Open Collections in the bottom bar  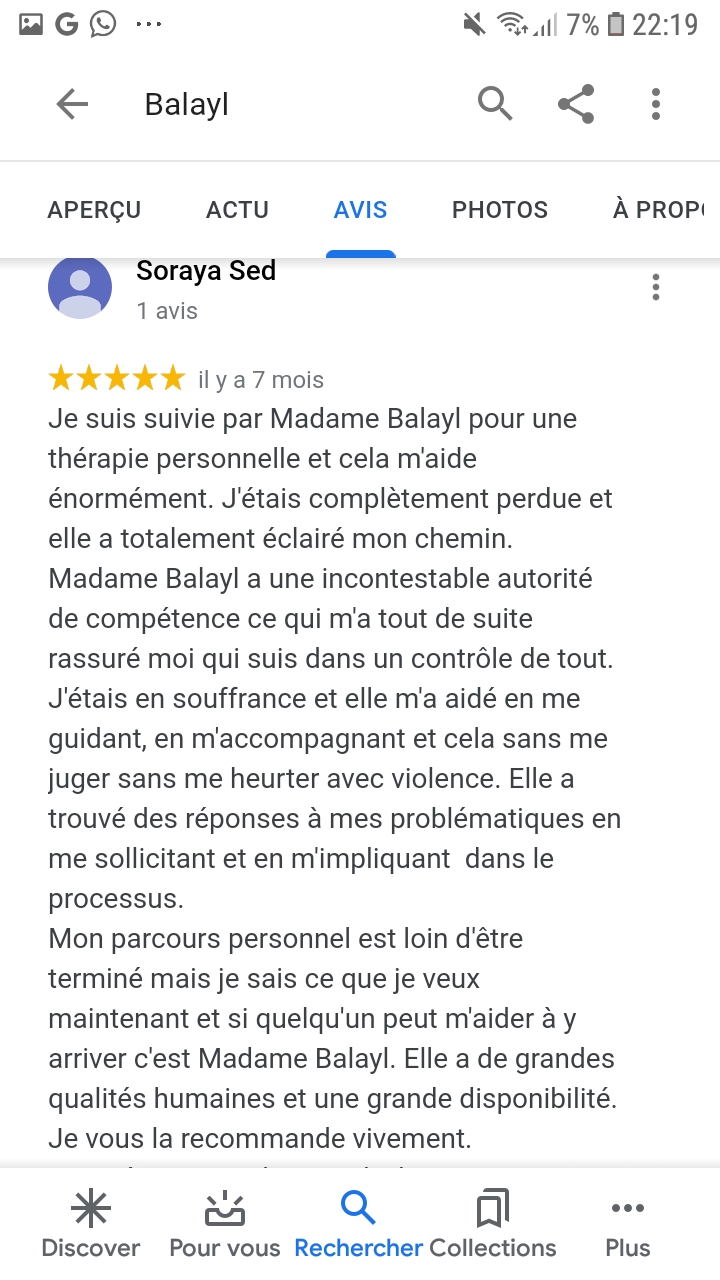click(x=493, y=1225)
